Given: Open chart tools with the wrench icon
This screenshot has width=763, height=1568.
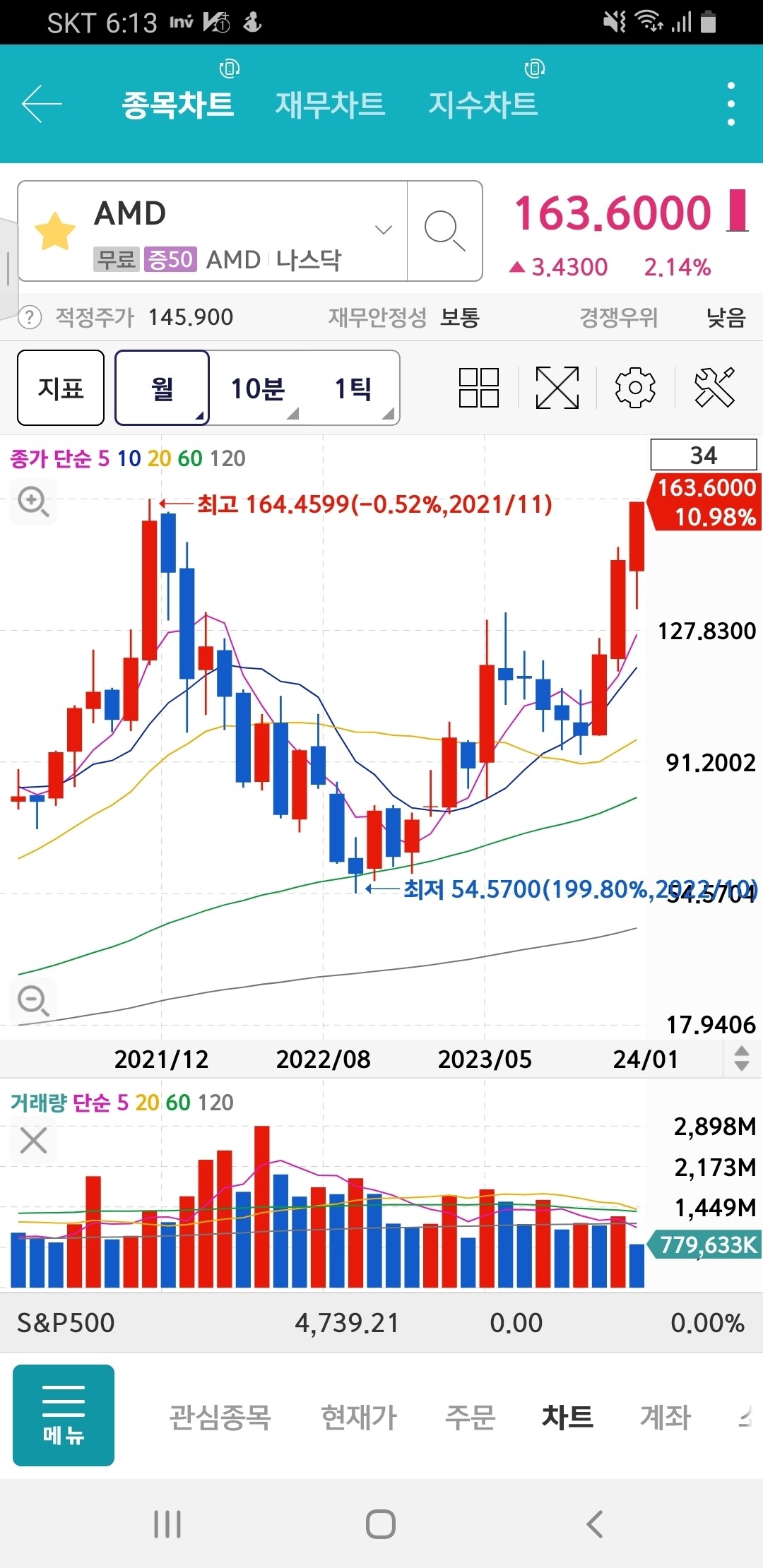Looking at the screenshot, I should (x=716, y=388).
